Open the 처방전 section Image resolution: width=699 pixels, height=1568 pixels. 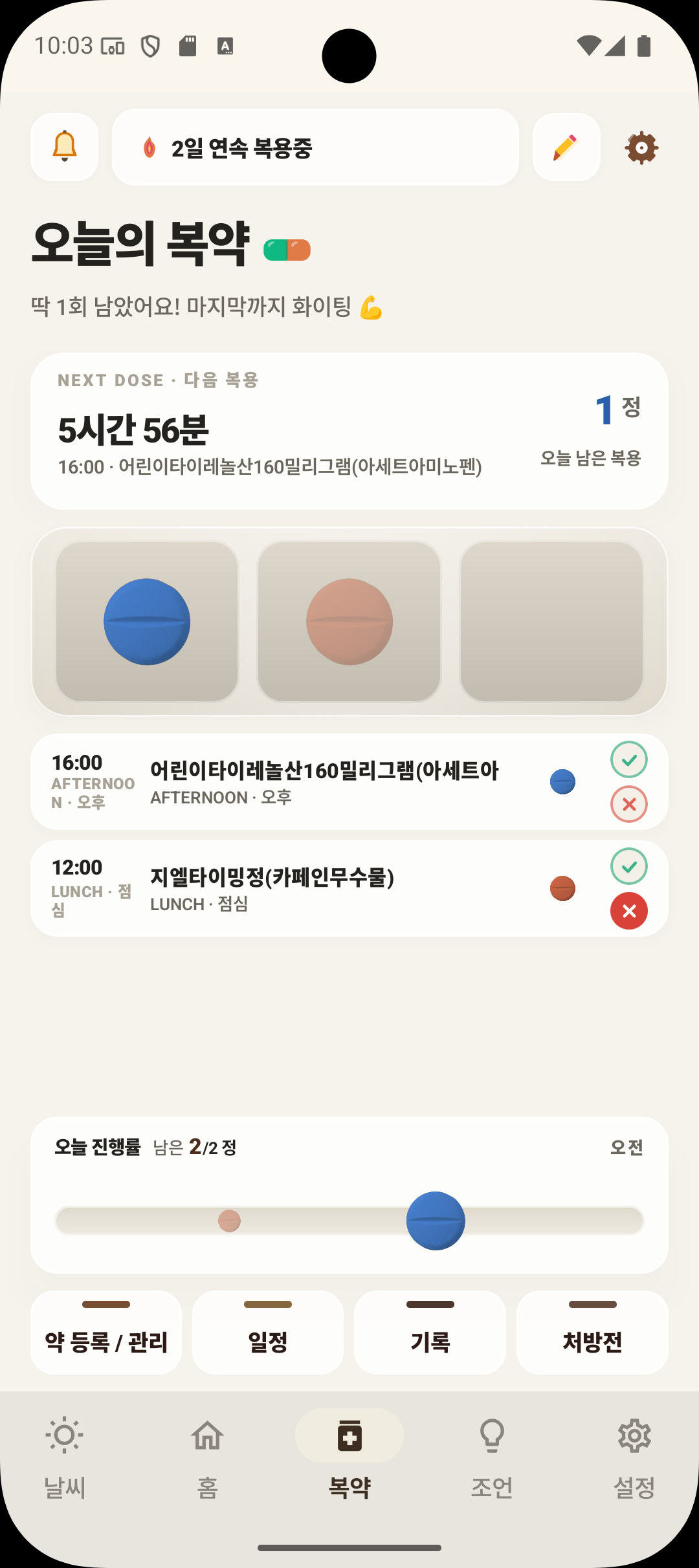tap(592, 1334)
